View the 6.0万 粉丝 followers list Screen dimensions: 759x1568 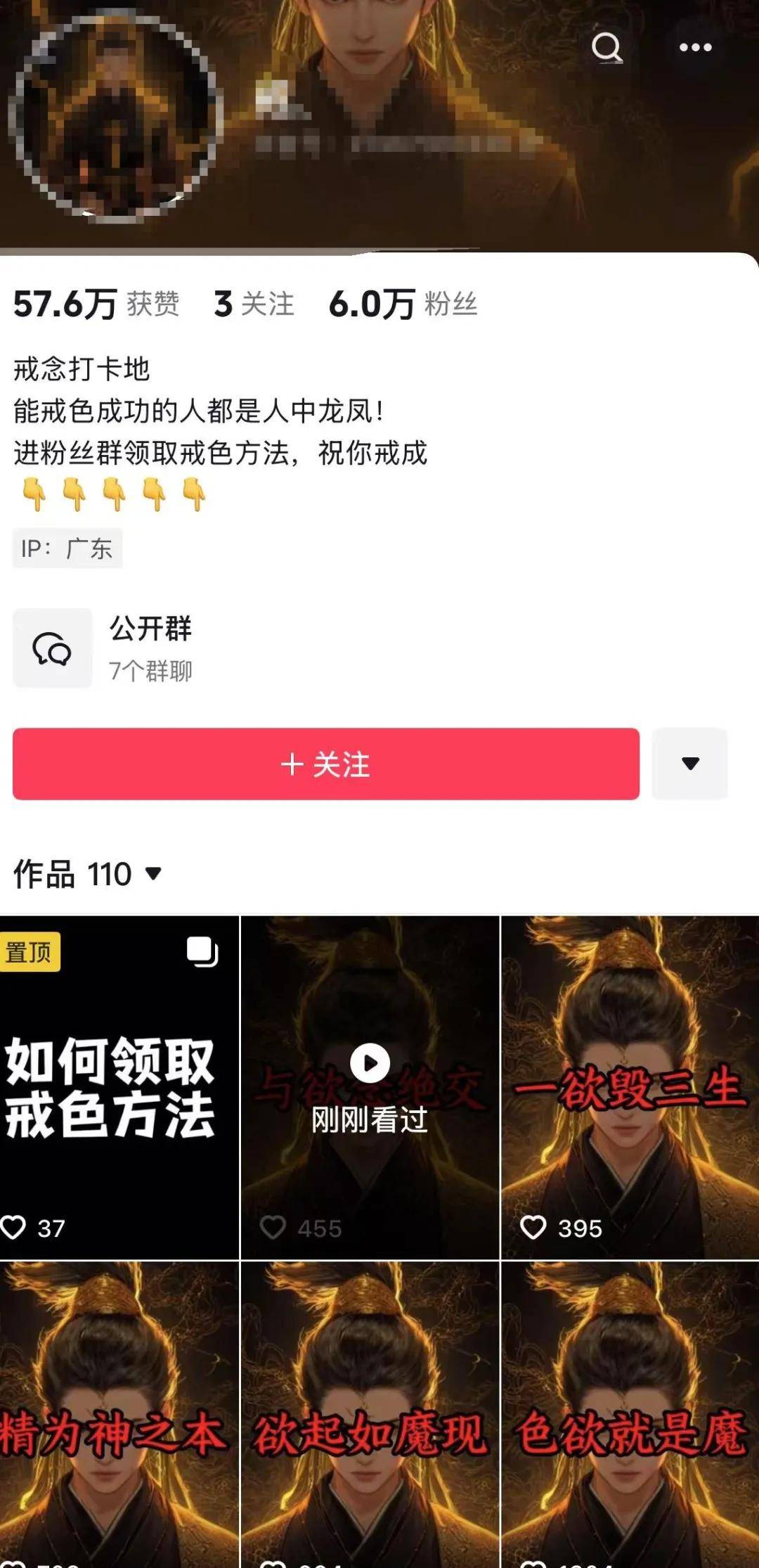[x=403, y=304]
